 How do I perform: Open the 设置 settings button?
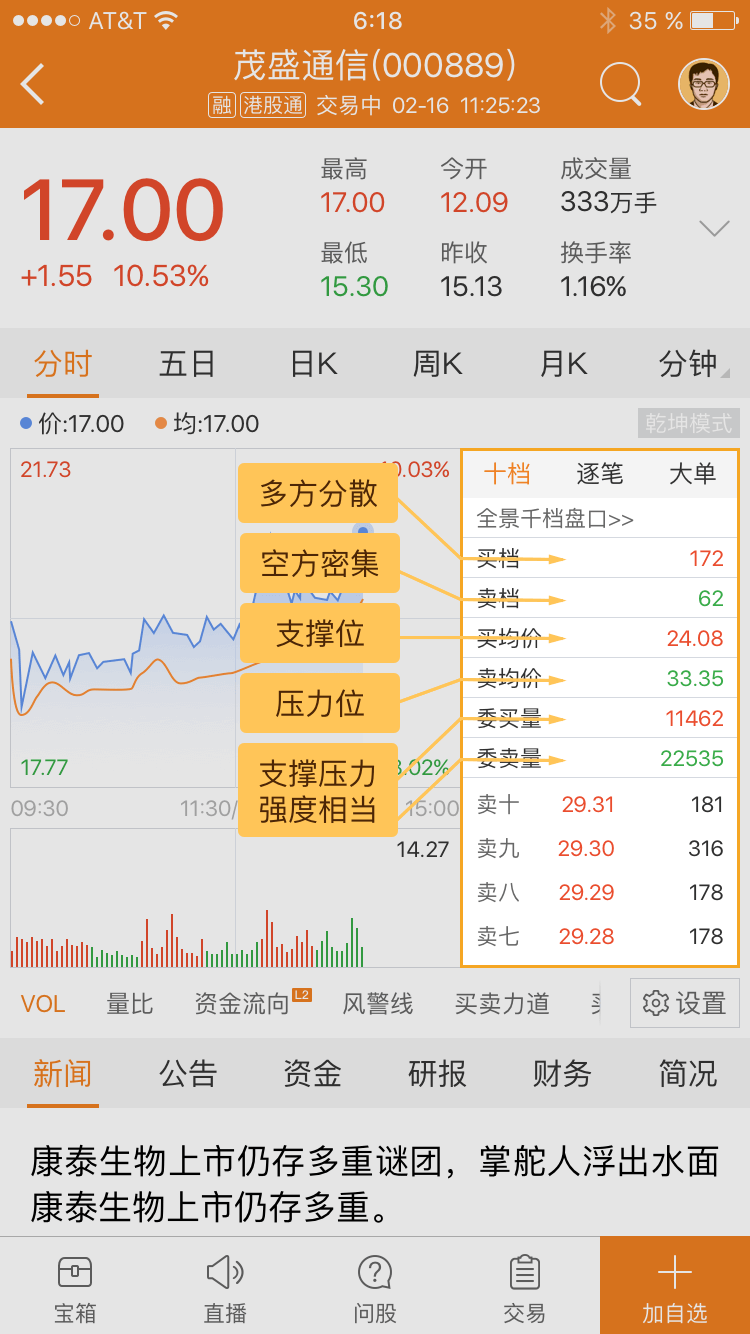(x=685, y=1003)
